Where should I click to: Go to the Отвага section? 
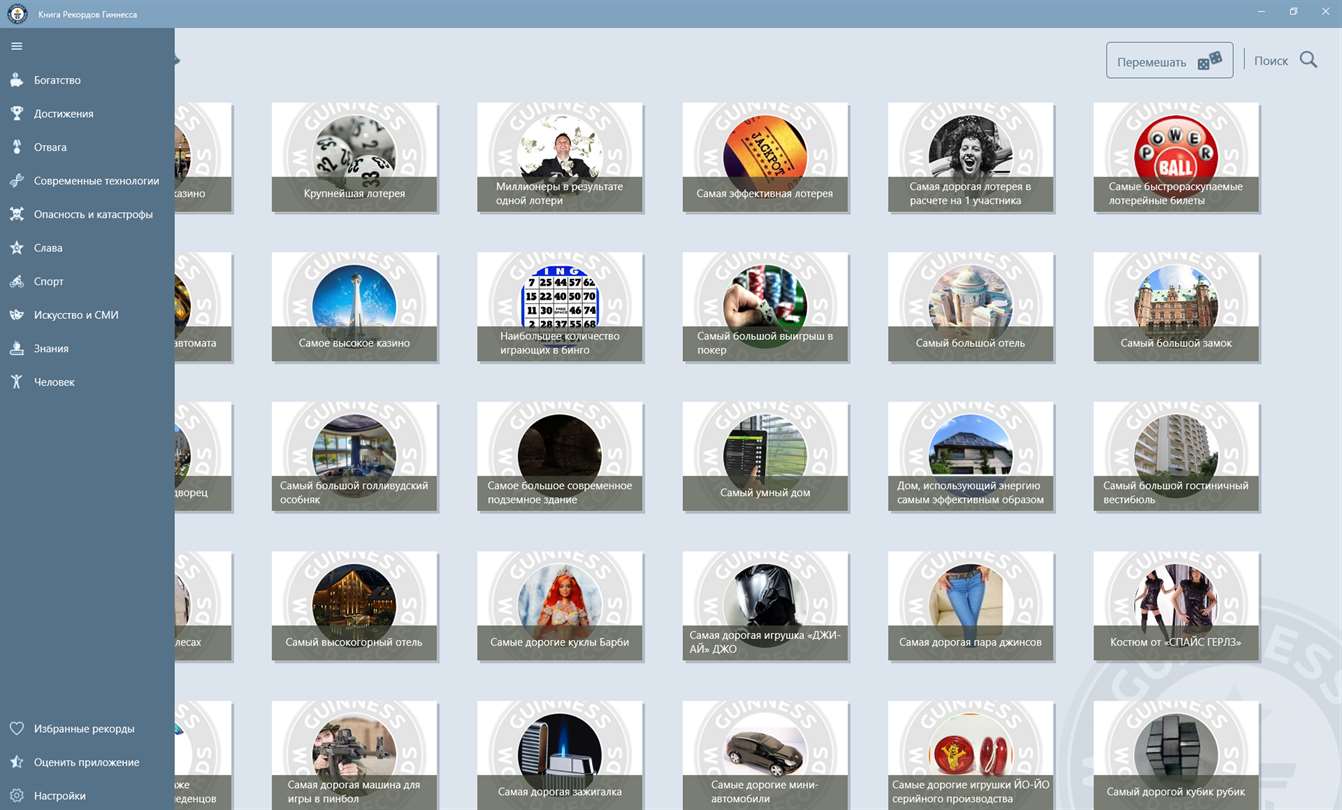click(x=50, y=147)
